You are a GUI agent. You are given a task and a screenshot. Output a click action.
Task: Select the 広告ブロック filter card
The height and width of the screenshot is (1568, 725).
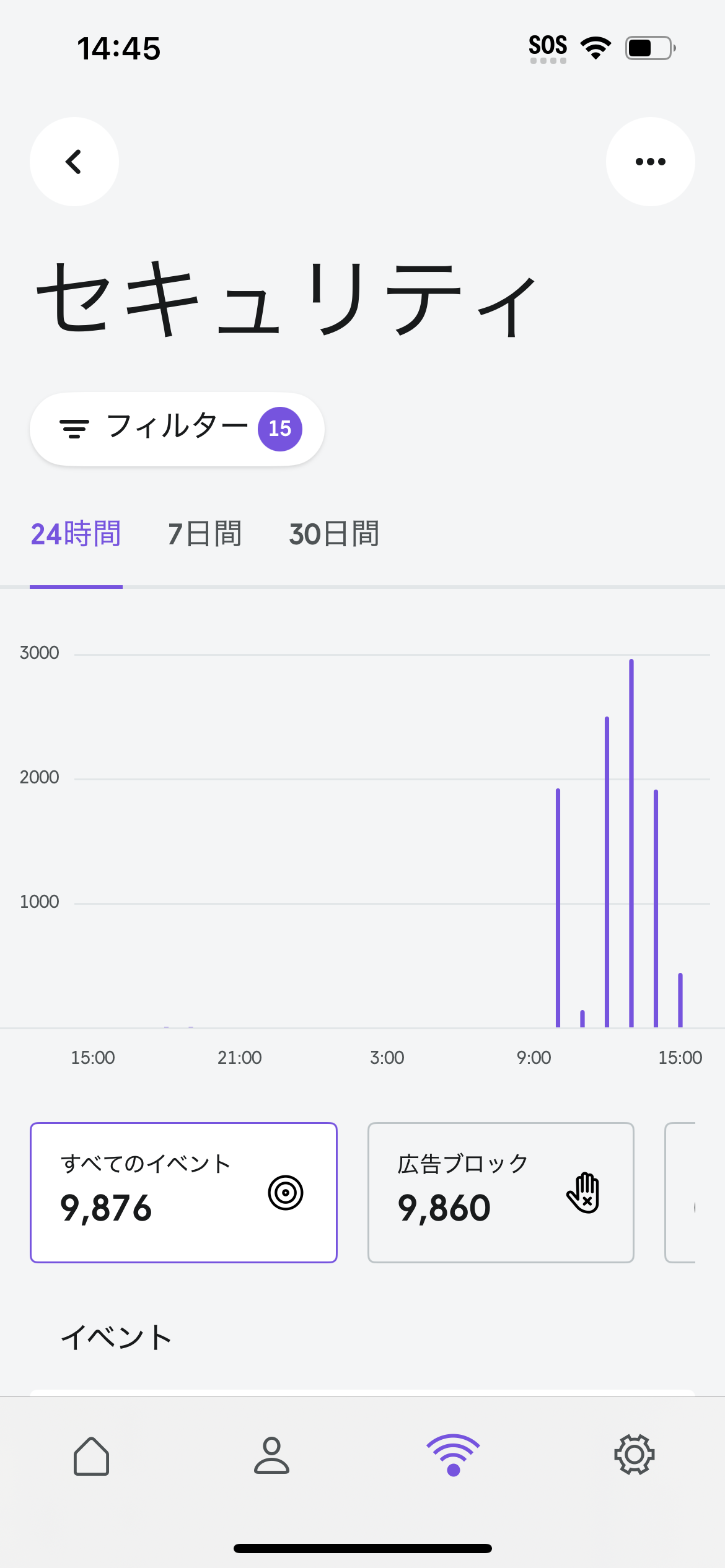[500, 1191]
